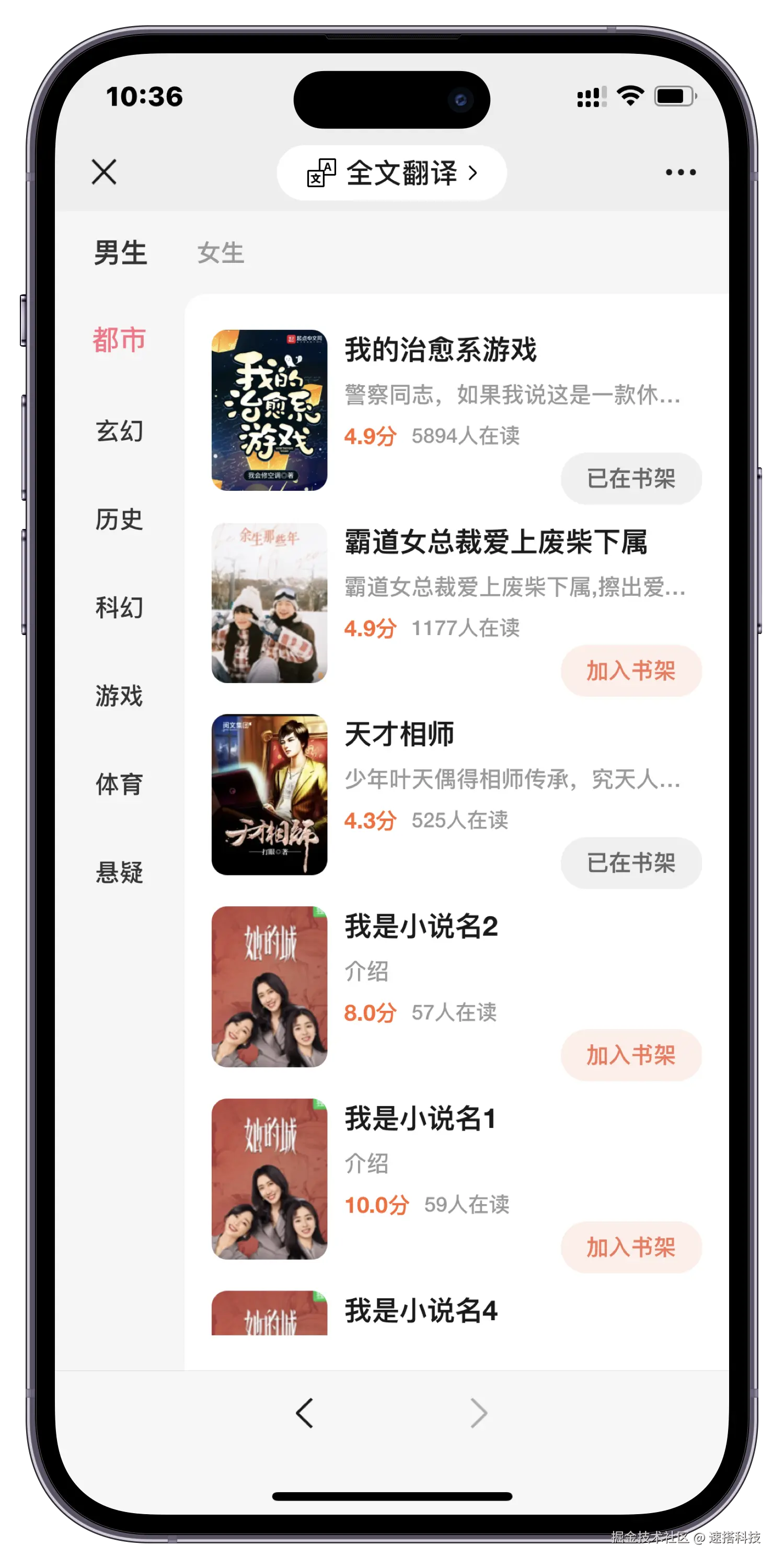Show the 体育 category
This screenshot has width=784, height=1568.
tap(119, 784)
